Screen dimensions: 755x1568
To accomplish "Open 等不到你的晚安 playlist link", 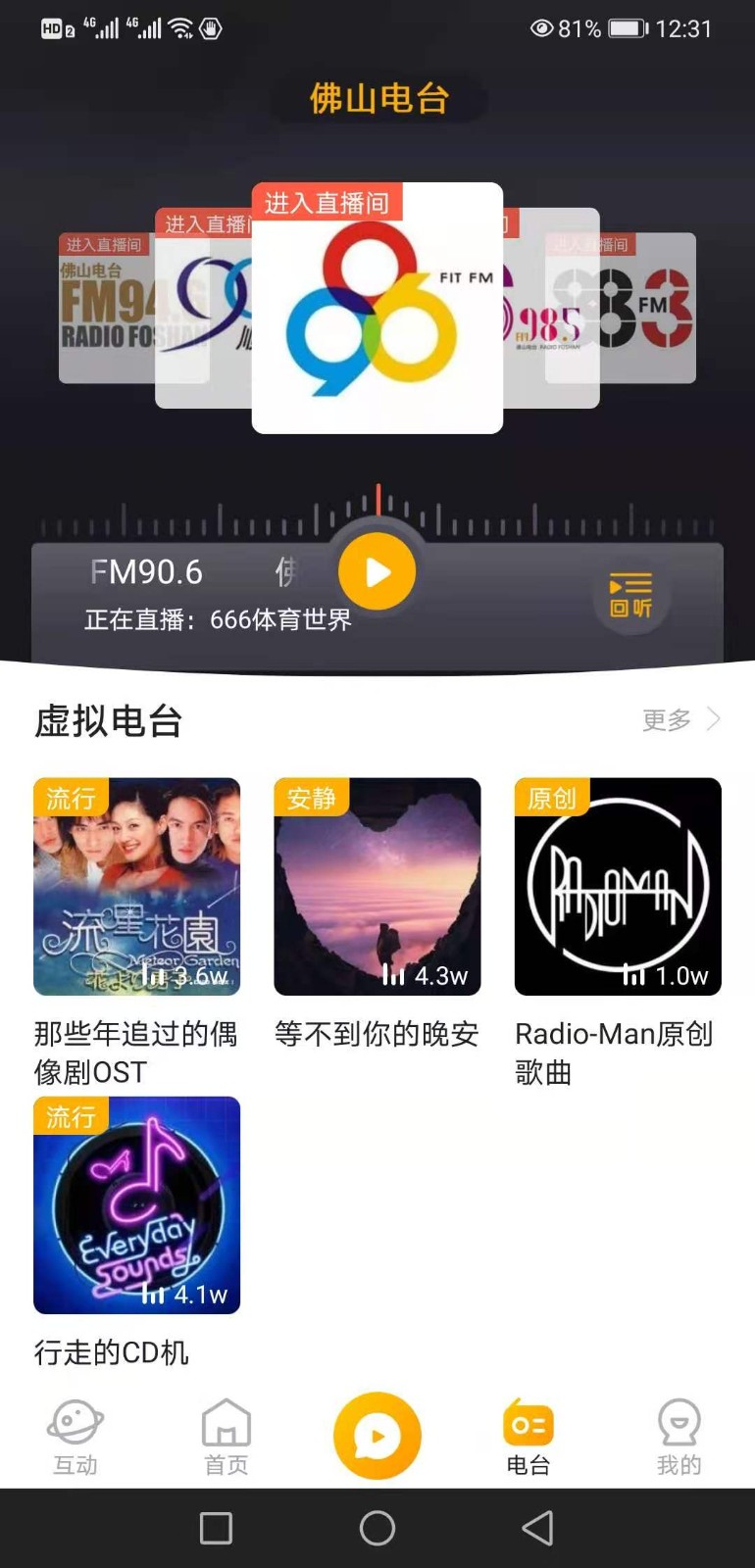I will coord(377,1034).
